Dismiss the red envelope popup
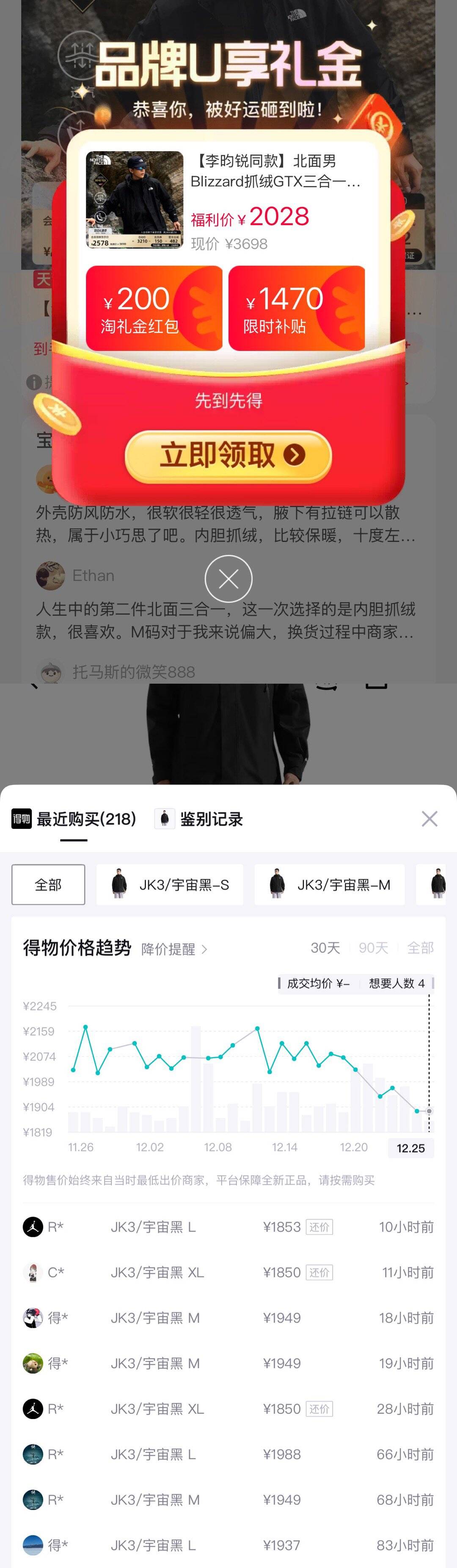The height and width of the screenshot is (1568, 457). pyautogui.click(x=228, y=579)
